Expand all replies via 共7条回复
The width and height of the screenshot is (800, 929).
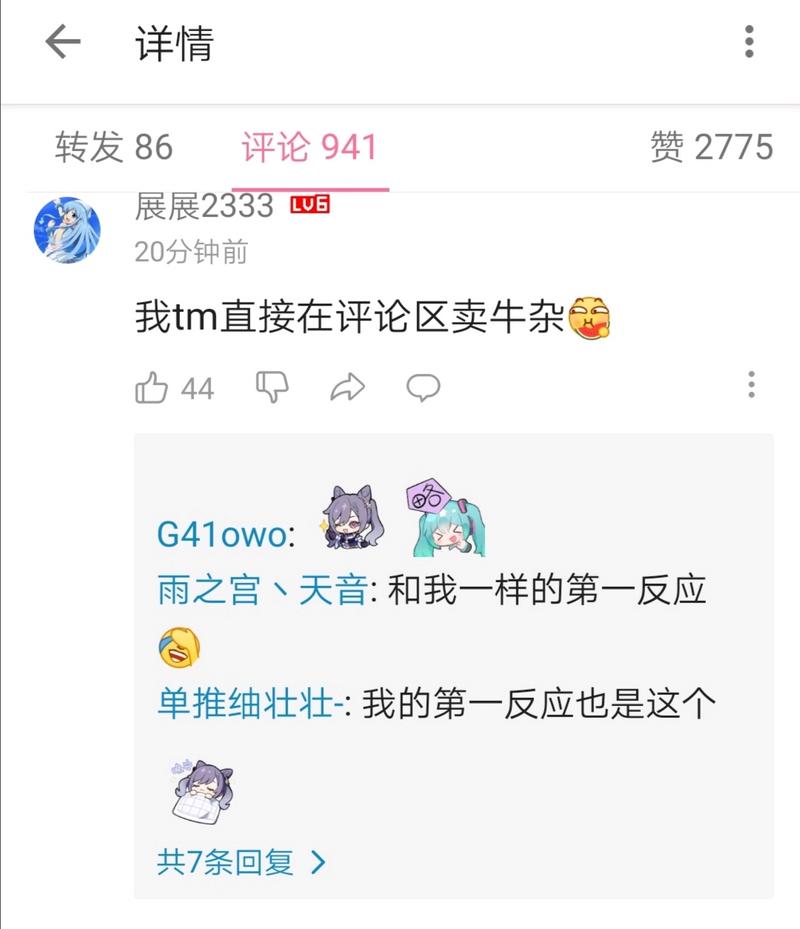[241, 861]
